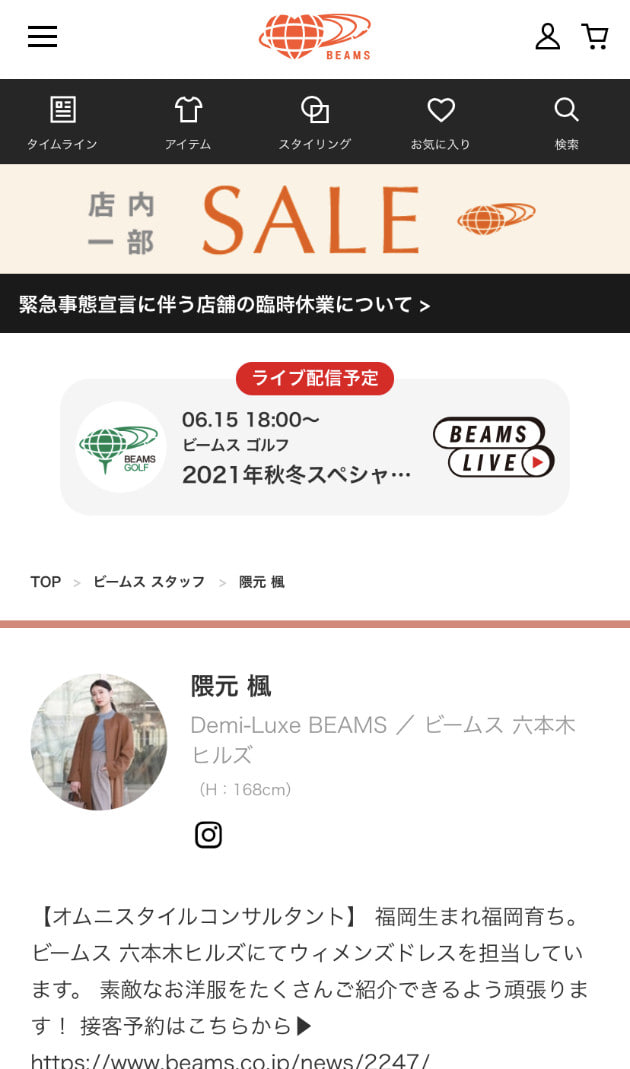Open the ビームス ゴルフ live stream card
The image size is (630, 1069).
[315, 447]
